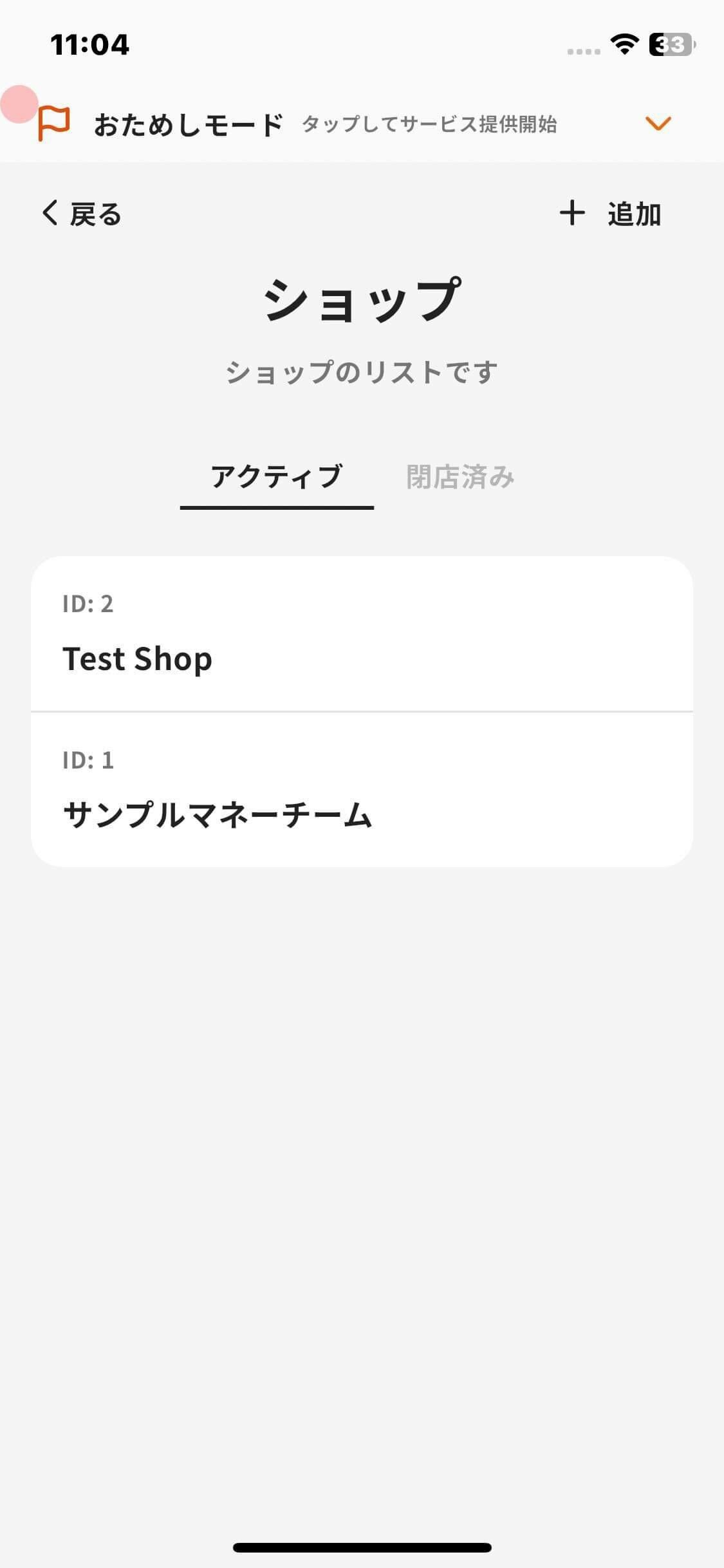Go back with the 戻る button
Viewport: 724px width, 1568px height.
[x=82, y=214]
